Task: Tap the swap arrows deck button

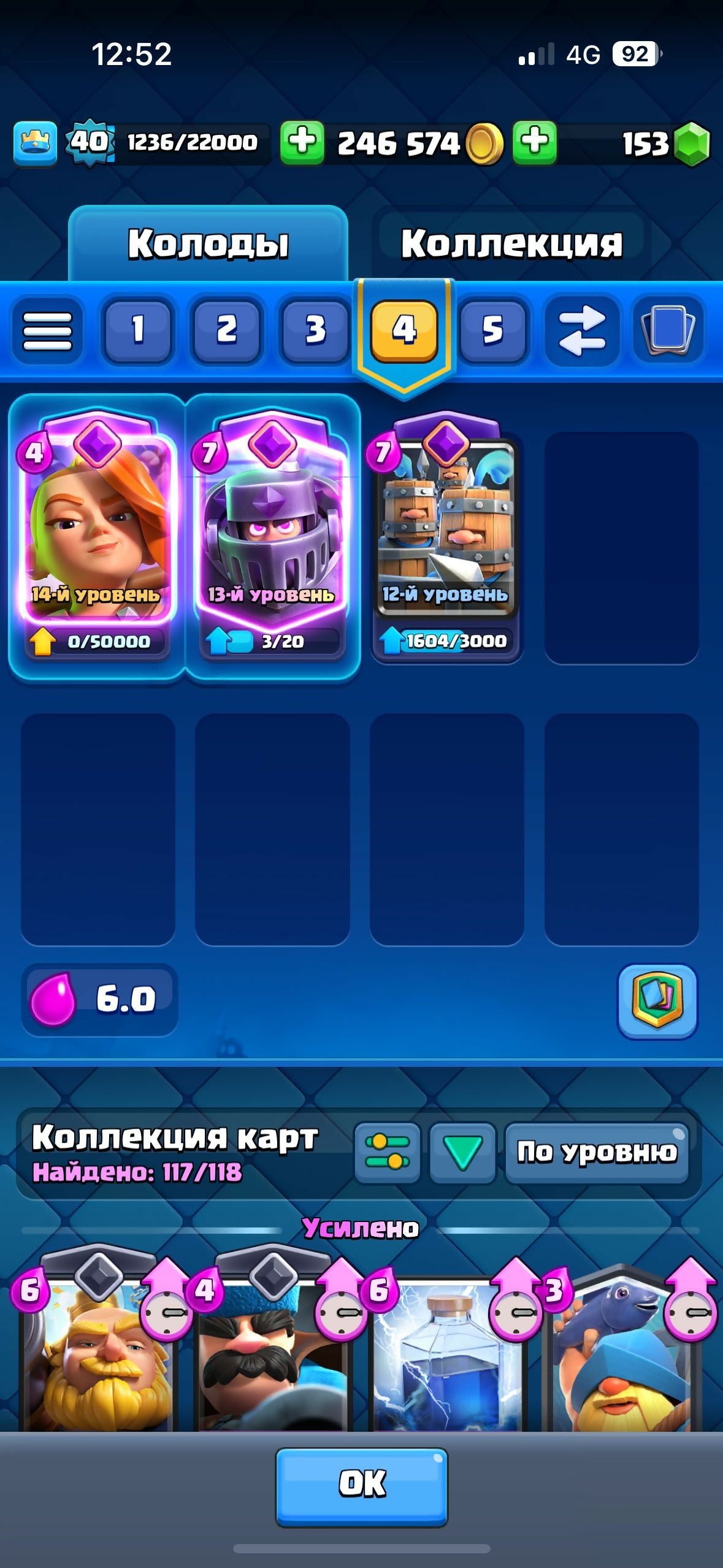Action: [581, 331]
